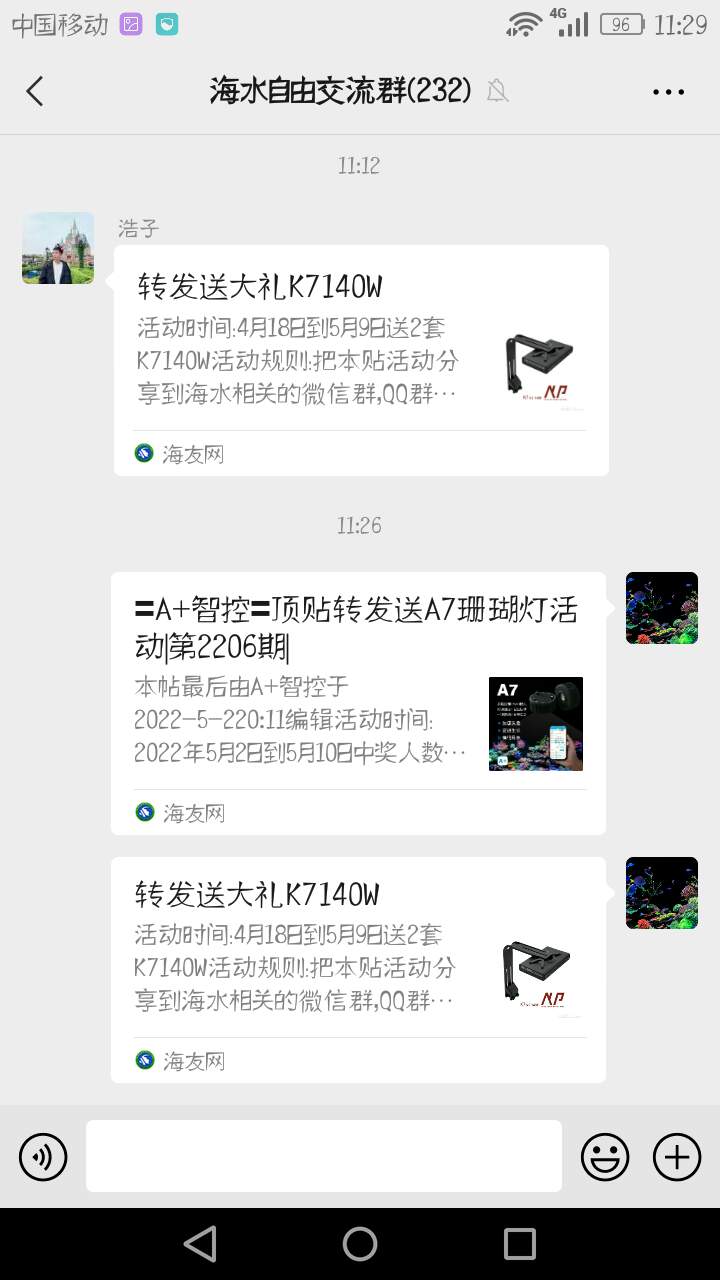Open my sent 转发送大礼K7140W card
Image resolution: width=720 pixels, height=1280 pixels.
(x=358, y=968)
